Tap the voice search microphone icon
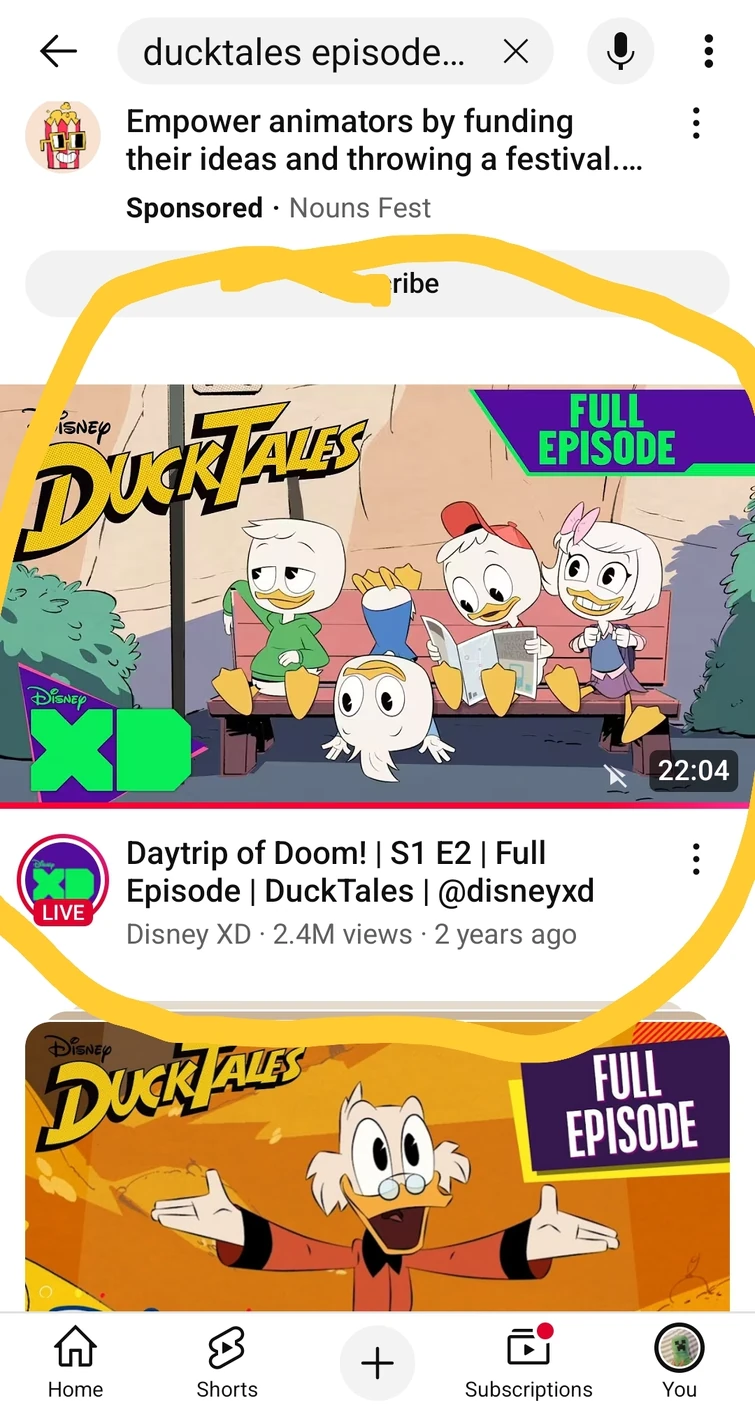 620,51
